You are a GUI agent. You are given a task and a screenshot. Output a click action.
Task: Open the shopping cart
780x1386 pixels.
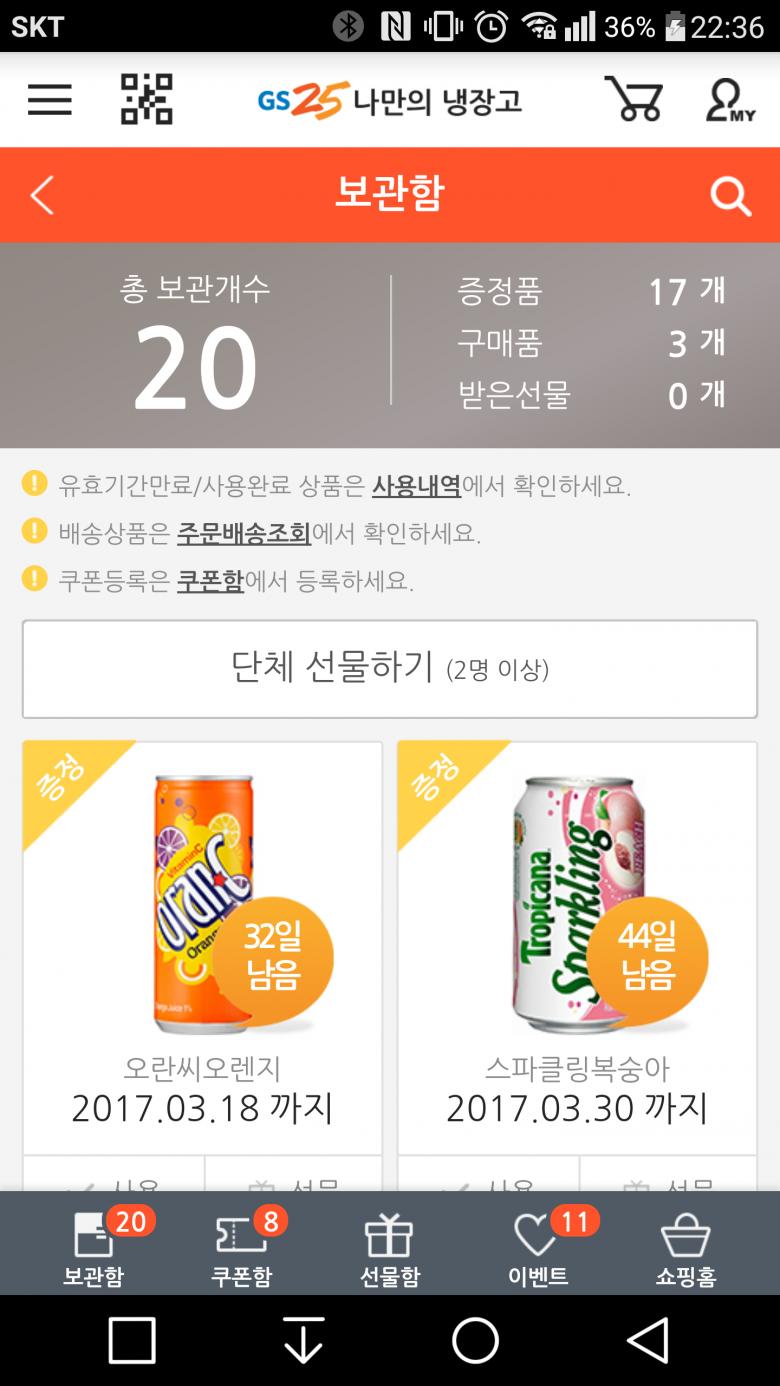(633, 99)
